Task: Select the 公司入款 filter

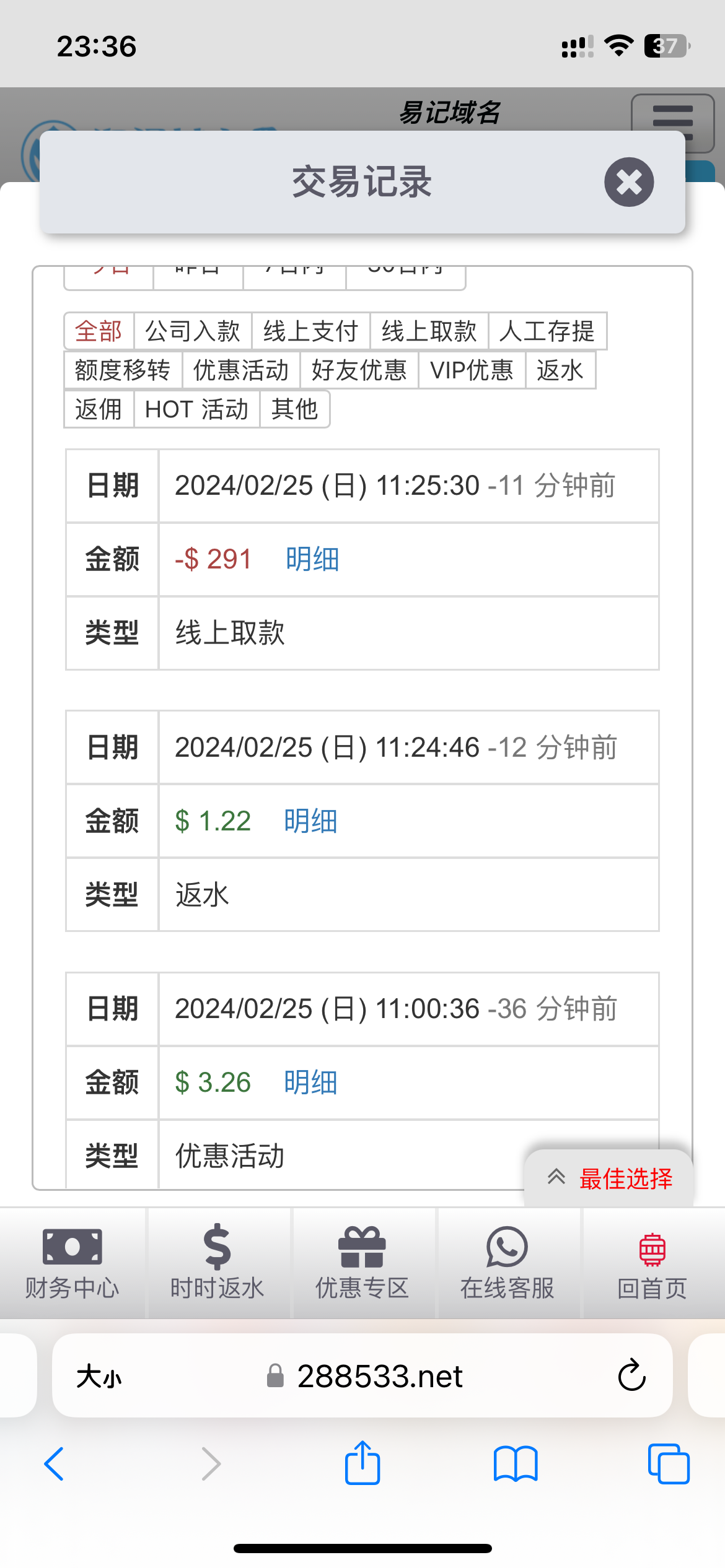Action: click(193, 331)
